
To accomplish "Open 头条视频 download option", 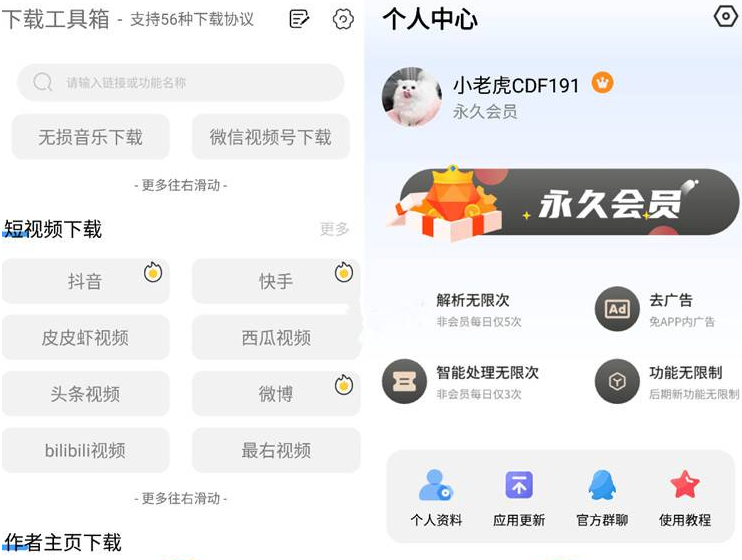I will [85, 394].
